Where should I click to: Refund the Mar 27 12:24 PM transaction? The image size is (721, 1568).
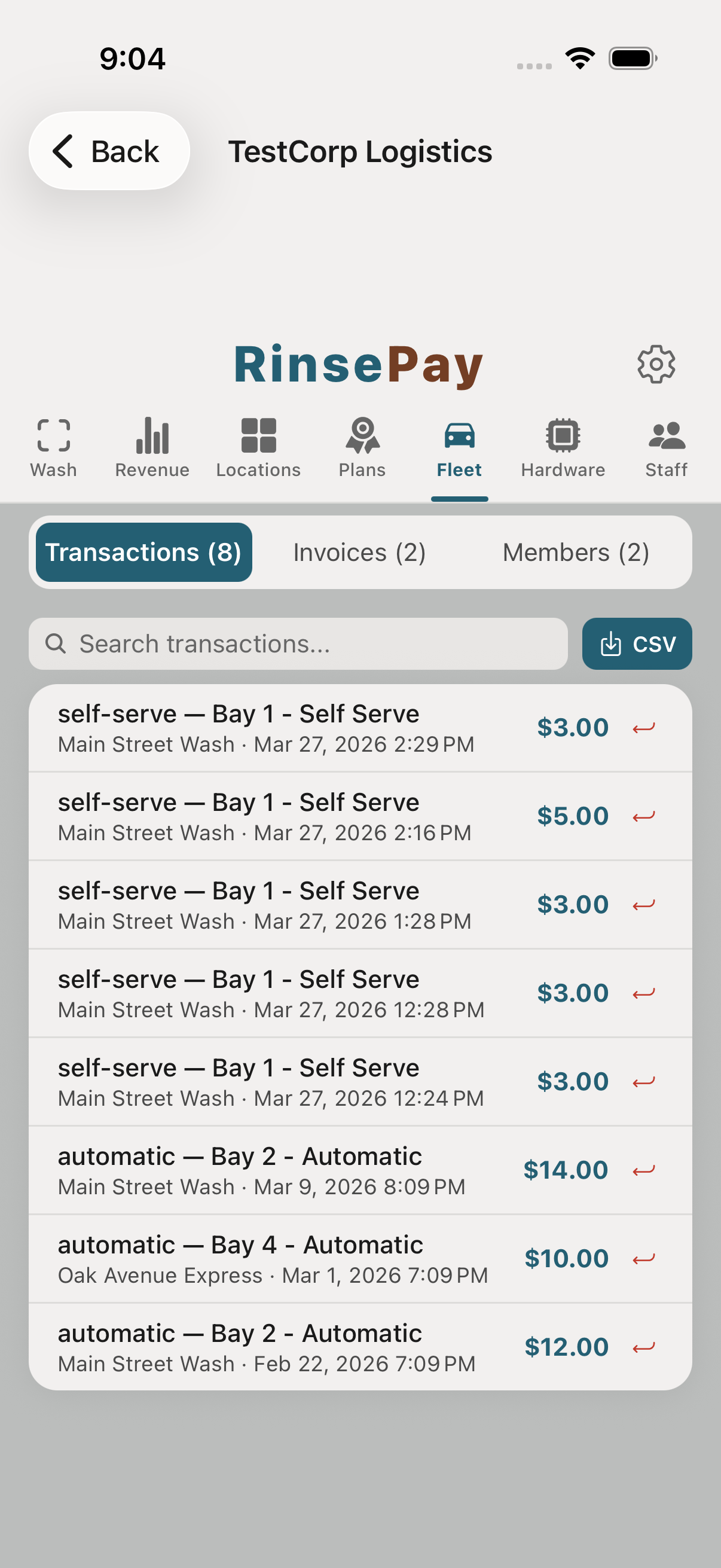pyautogui.click(x=644, y=1082)
